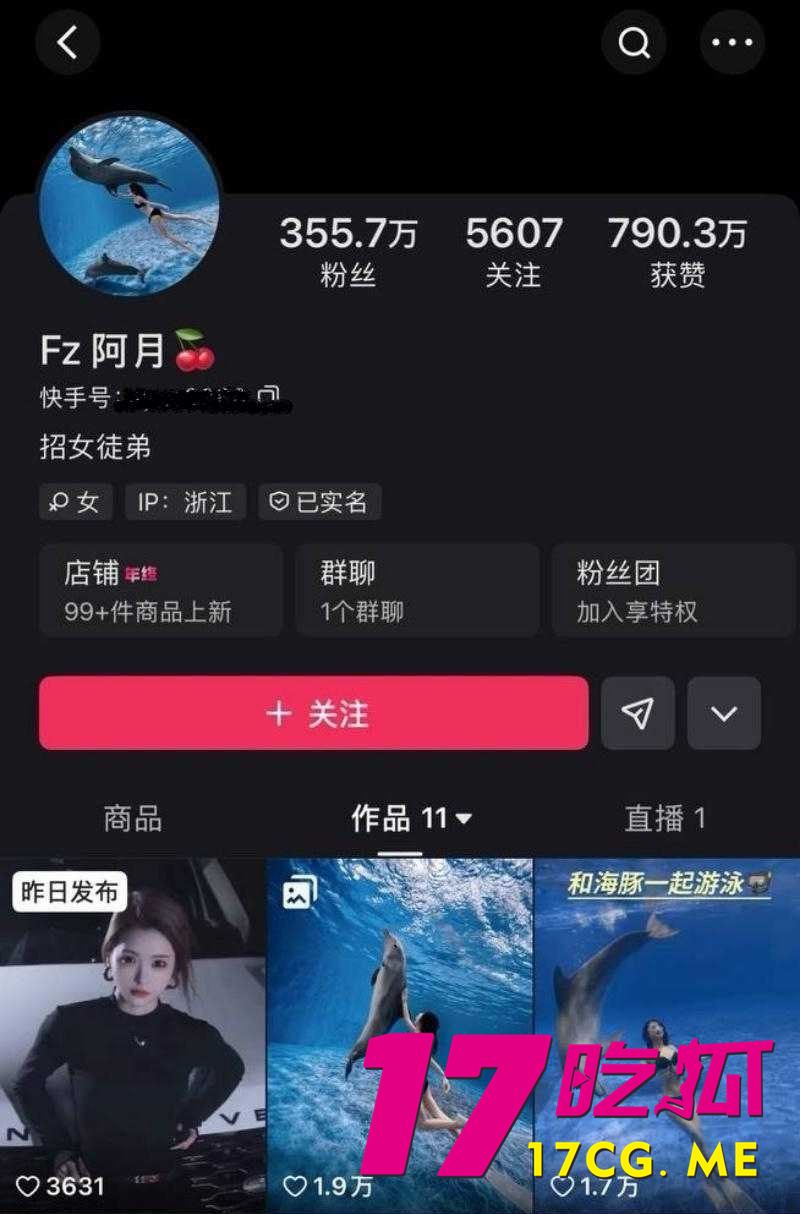Viewport: 800px width, 1214px height.
Task: Open search on this profile
Action: coord(634,42)
